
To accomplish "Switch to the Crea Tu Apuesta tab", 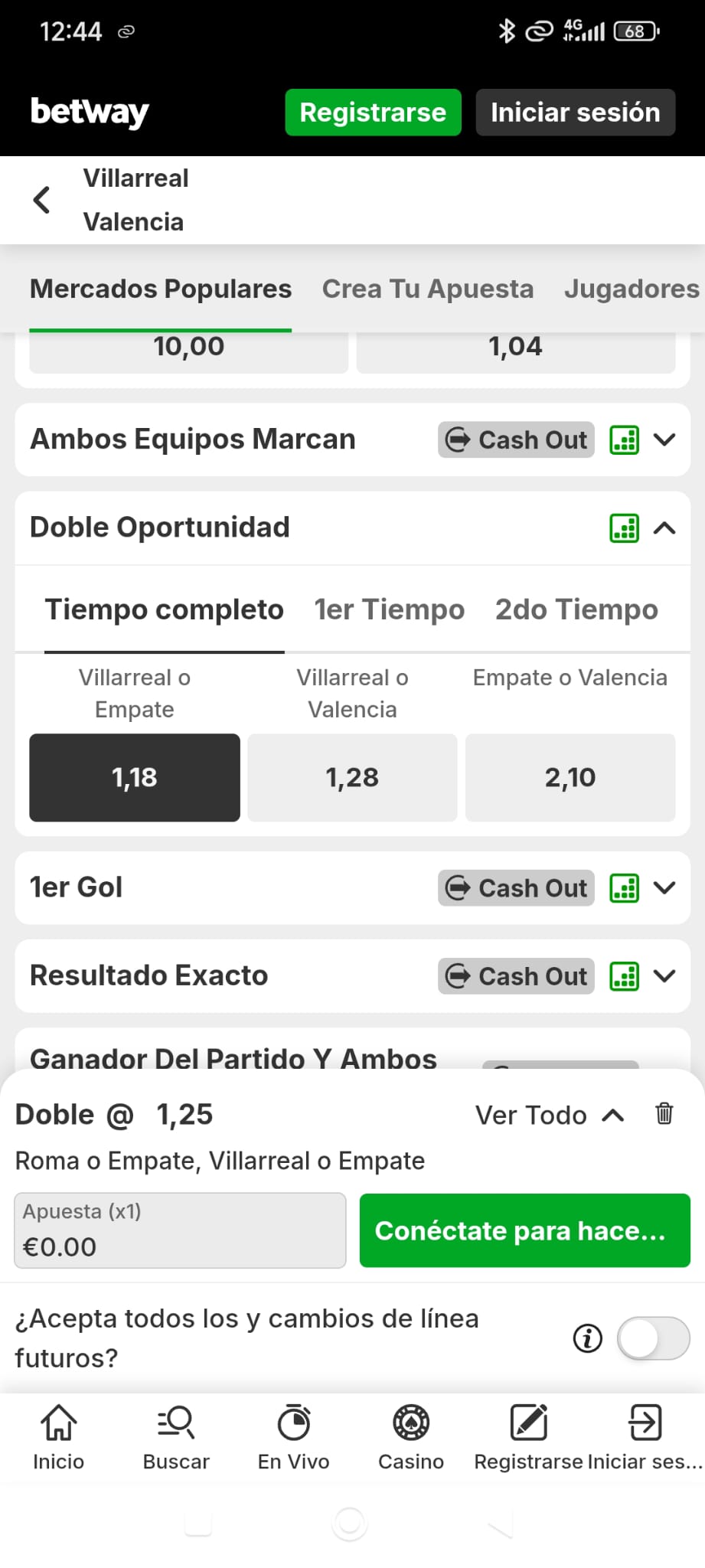I will pyautogui.click(x=427, y=289).
